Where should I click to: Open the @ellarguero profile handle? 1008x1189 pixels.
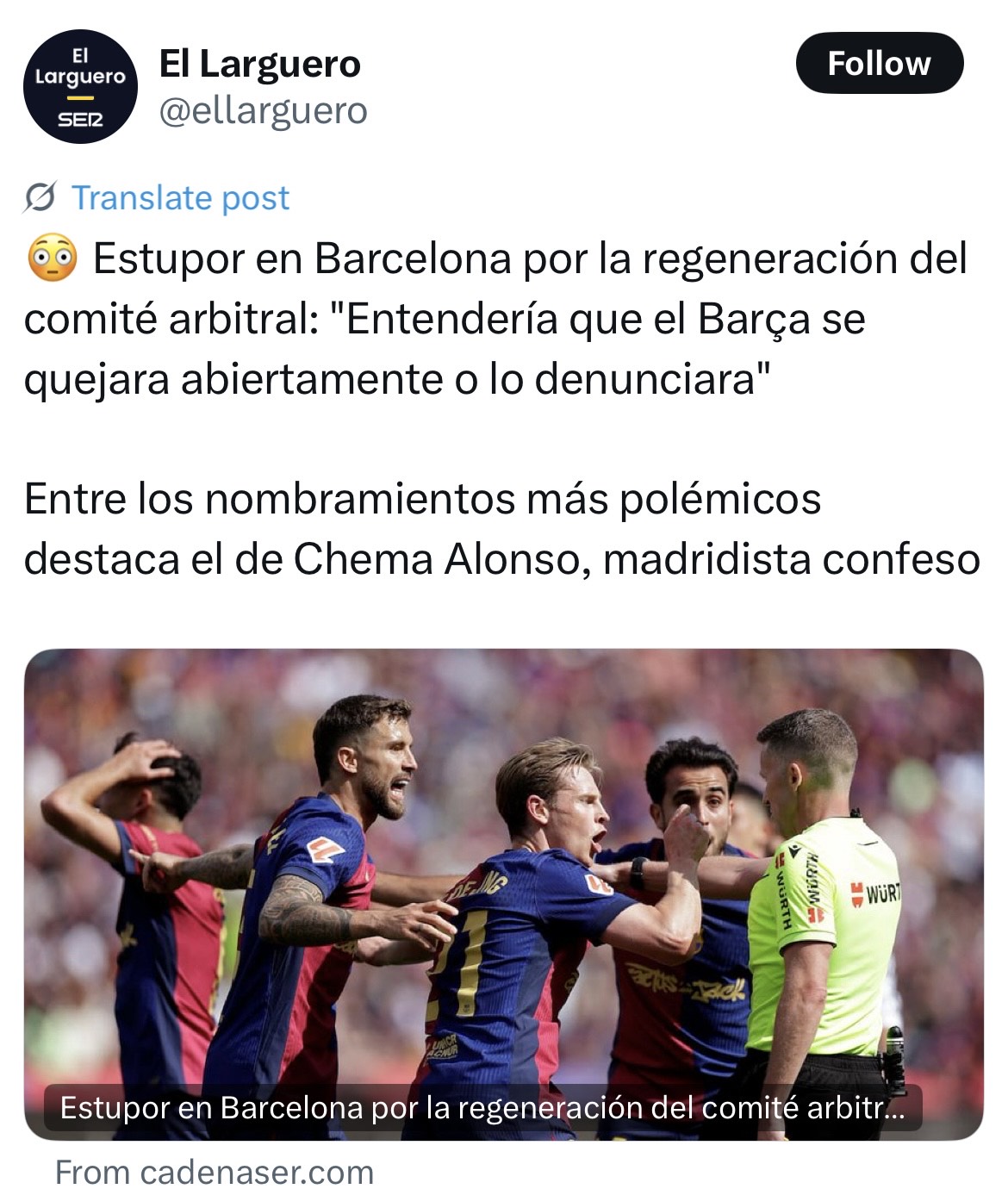263,111
